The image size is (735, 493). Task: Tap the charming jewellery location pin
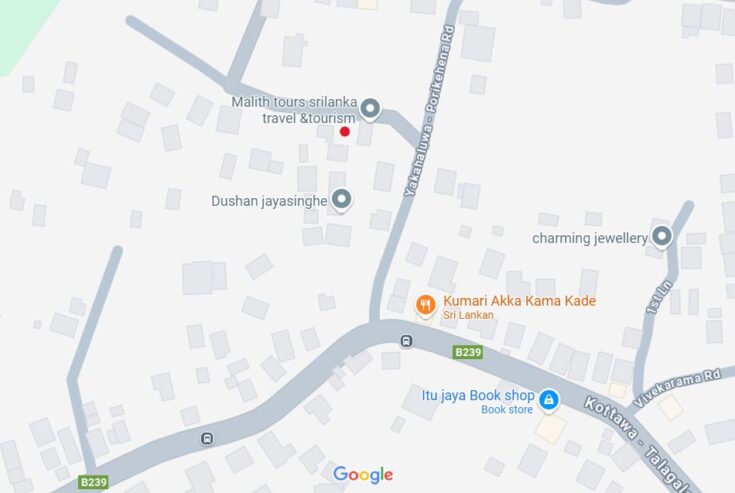(662, 237)
